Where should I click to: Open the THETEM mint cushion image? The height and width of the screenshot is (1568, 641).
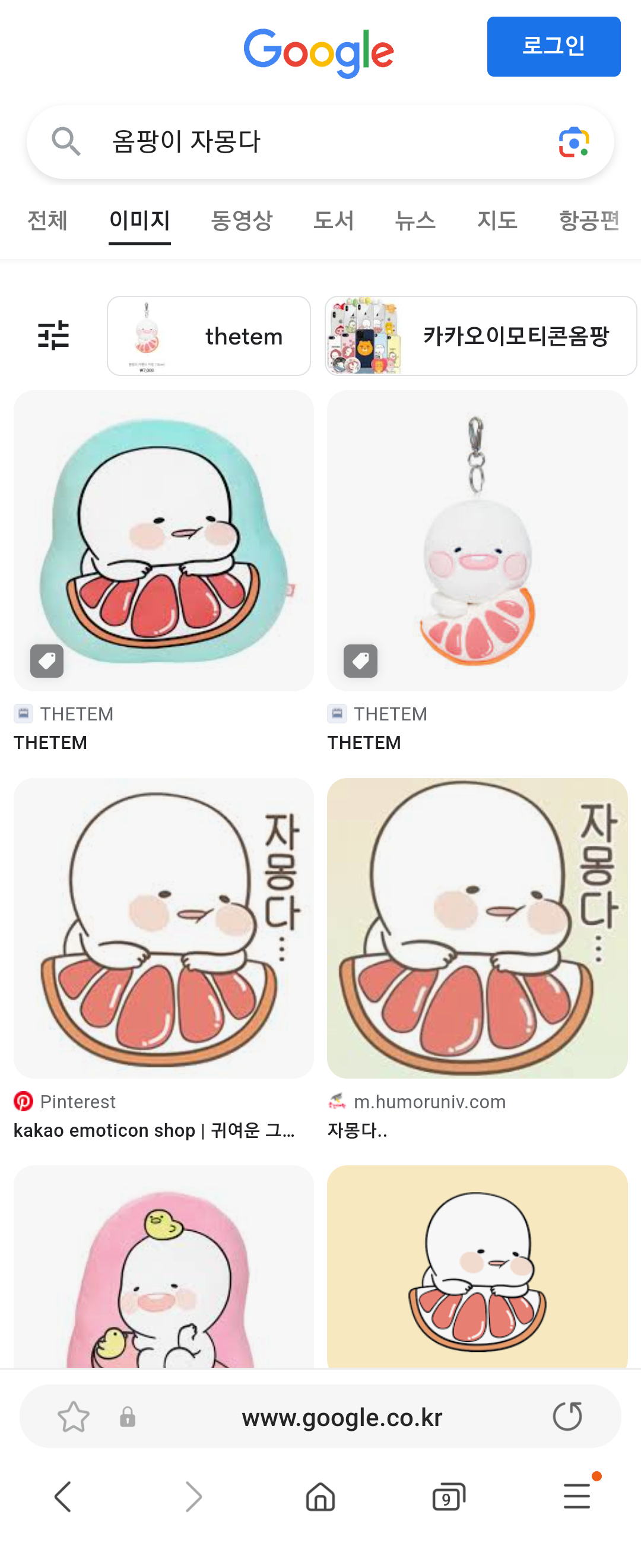[164, 540]
